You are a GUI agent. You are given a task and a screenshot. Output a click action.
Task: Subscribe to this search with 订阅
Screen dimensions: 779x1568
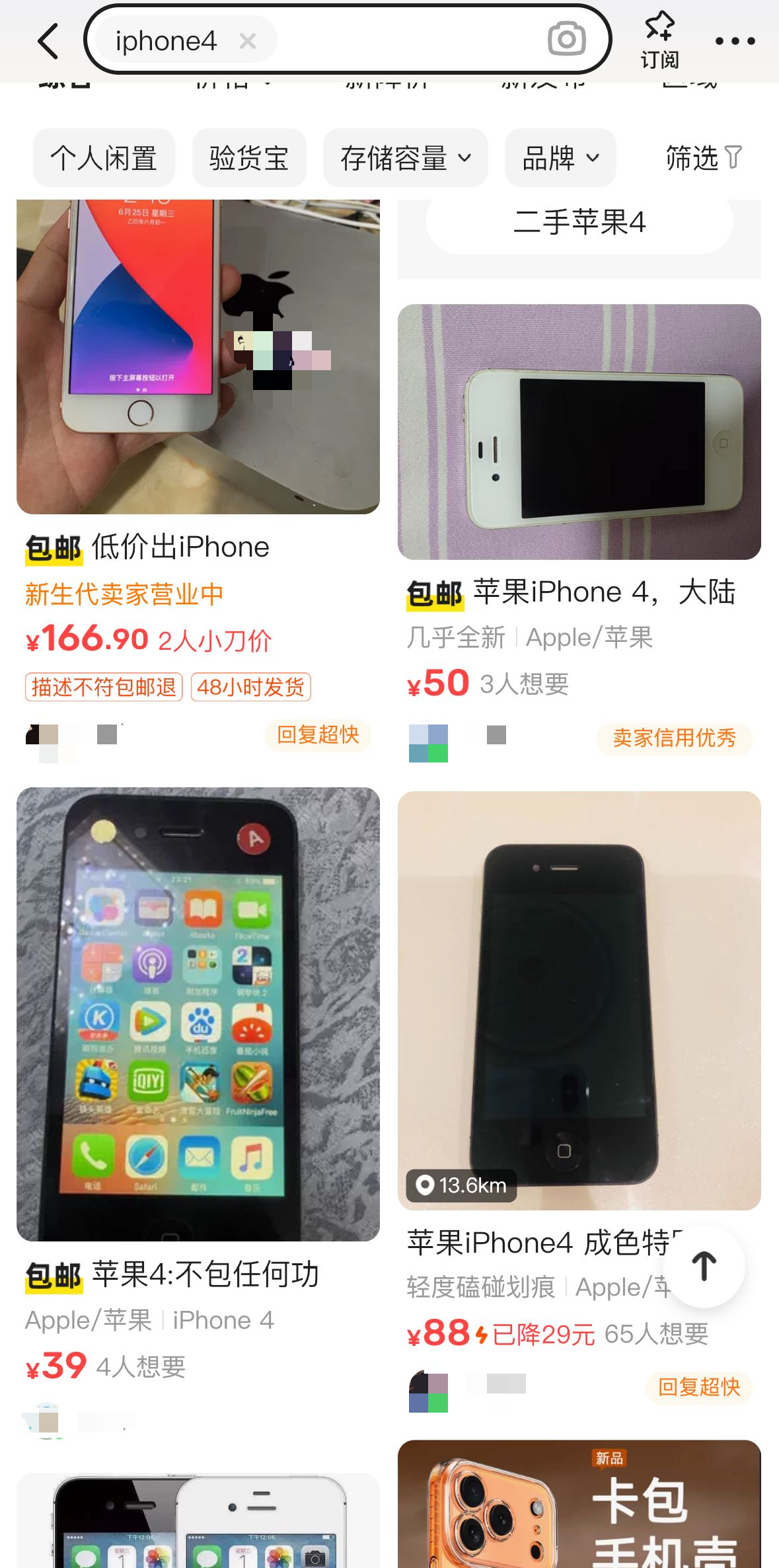point(659,41)
